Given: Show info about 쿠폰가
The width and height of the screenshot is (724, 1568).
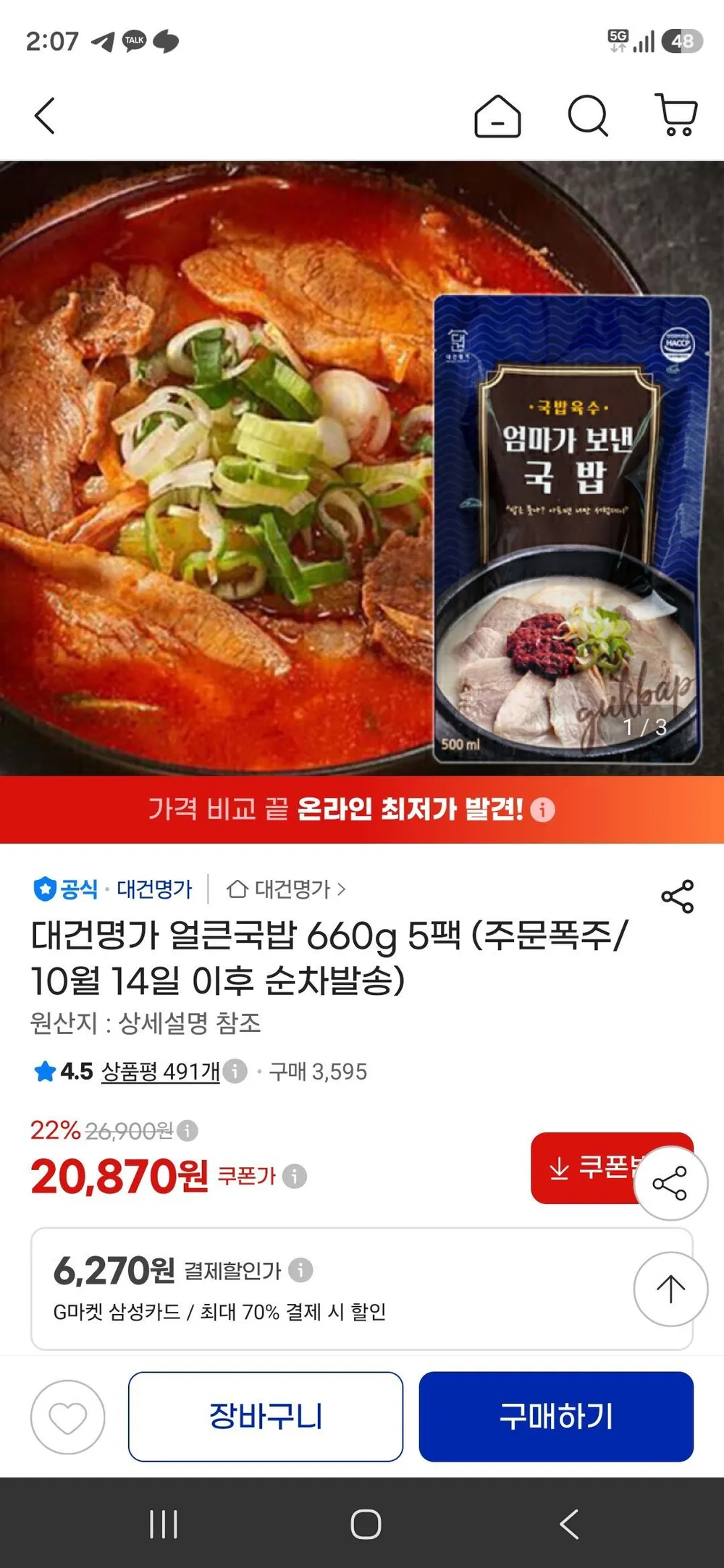Looking at the screenshot, I should click(295, 1176).
